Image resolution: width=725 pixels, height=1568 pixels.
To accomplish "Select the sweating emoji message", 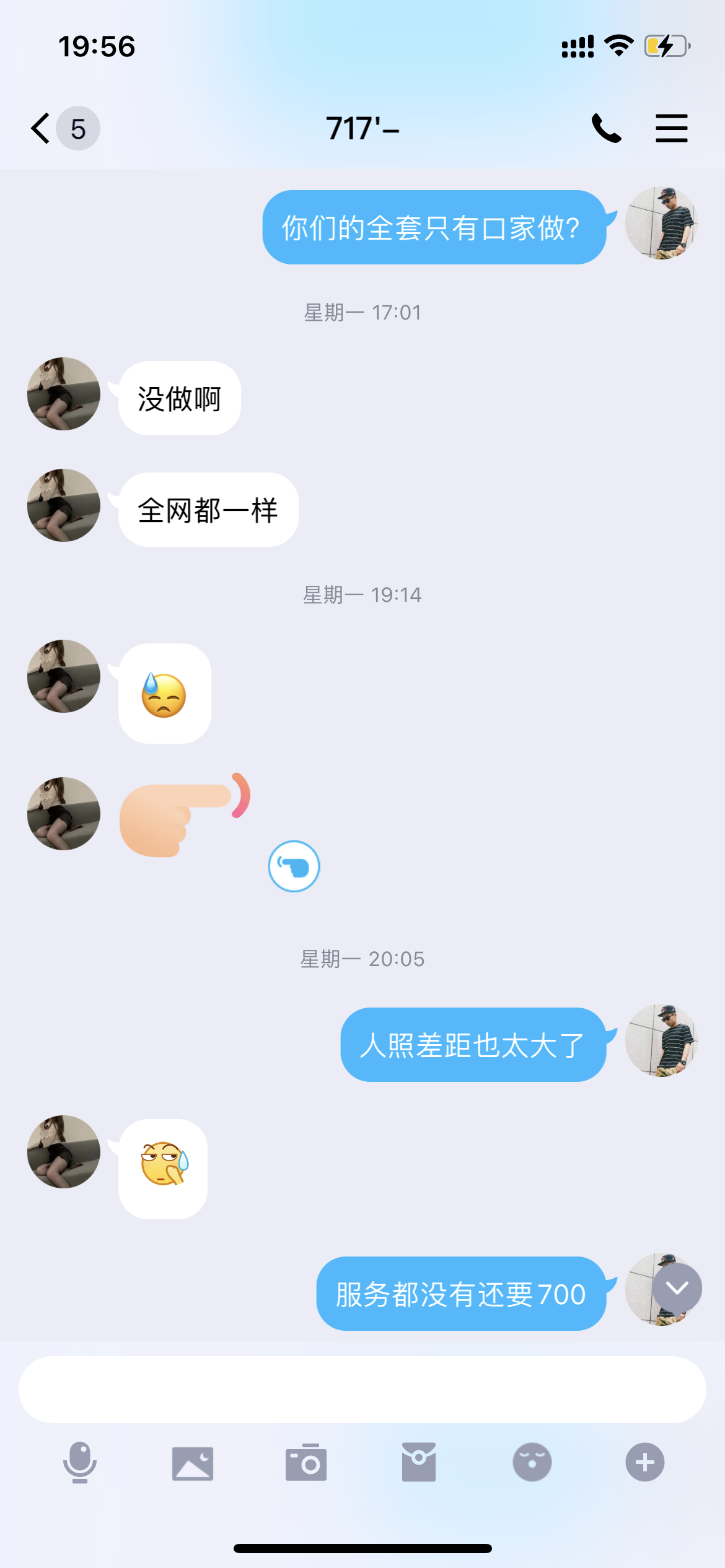I will (x=164, y=694).
